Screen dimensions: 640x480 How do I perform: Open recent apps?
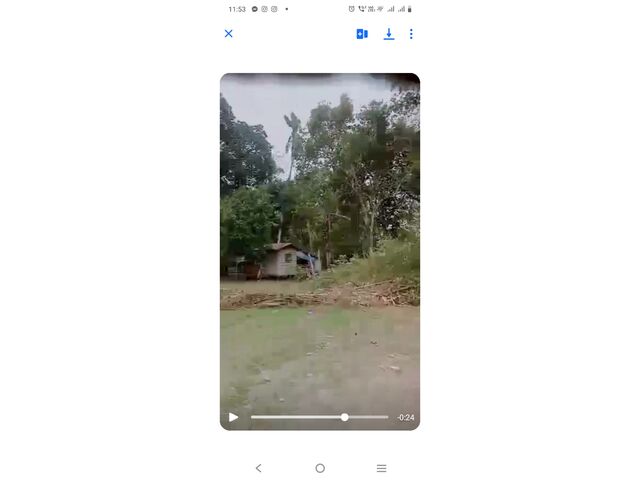pos(381,468)
